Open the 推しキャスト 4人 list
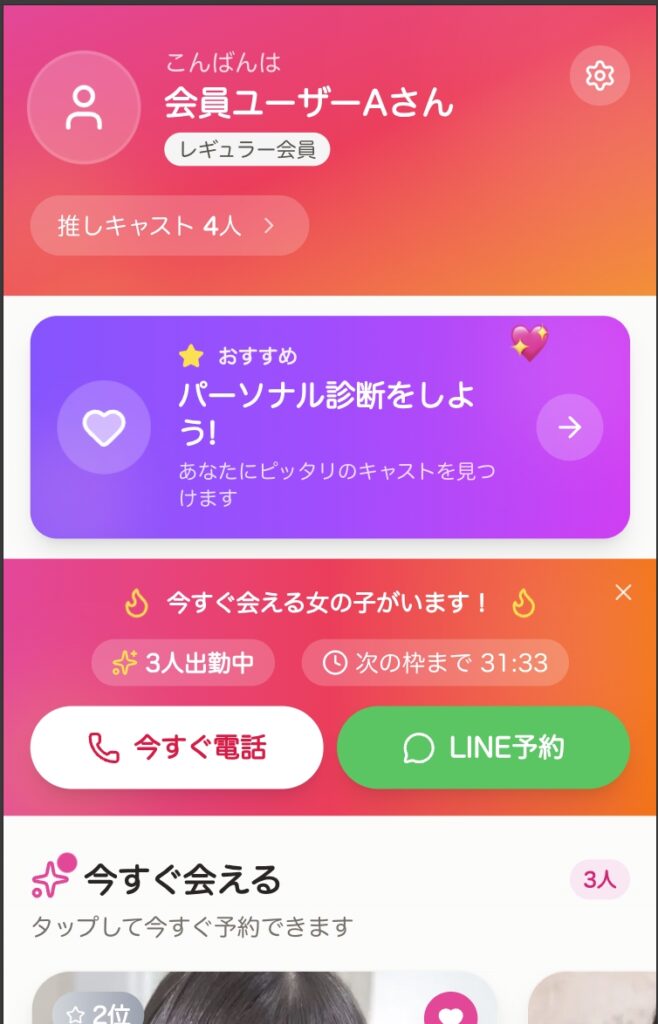This screenshot has width=658, height=1024. coord(169,226)
